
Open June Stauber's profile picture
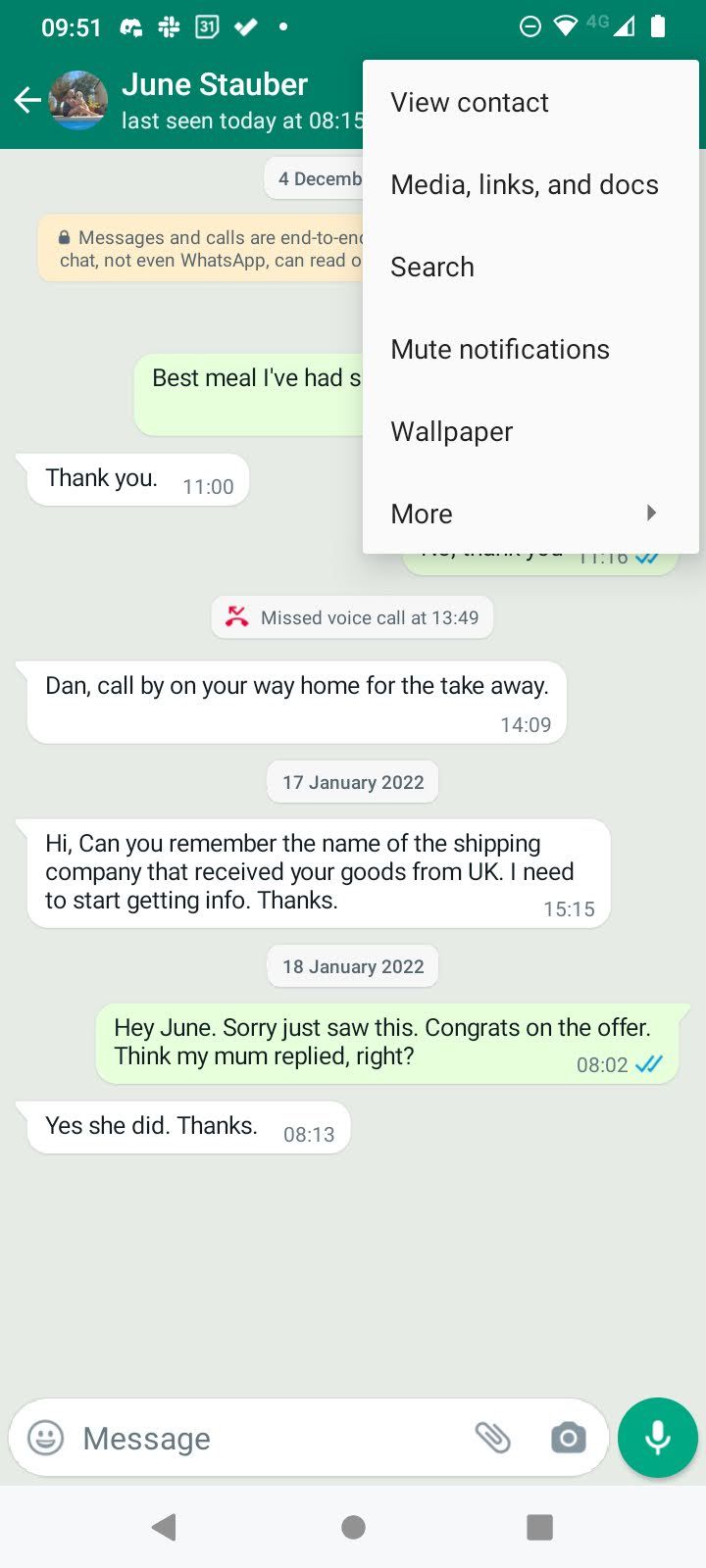point(78,100)
